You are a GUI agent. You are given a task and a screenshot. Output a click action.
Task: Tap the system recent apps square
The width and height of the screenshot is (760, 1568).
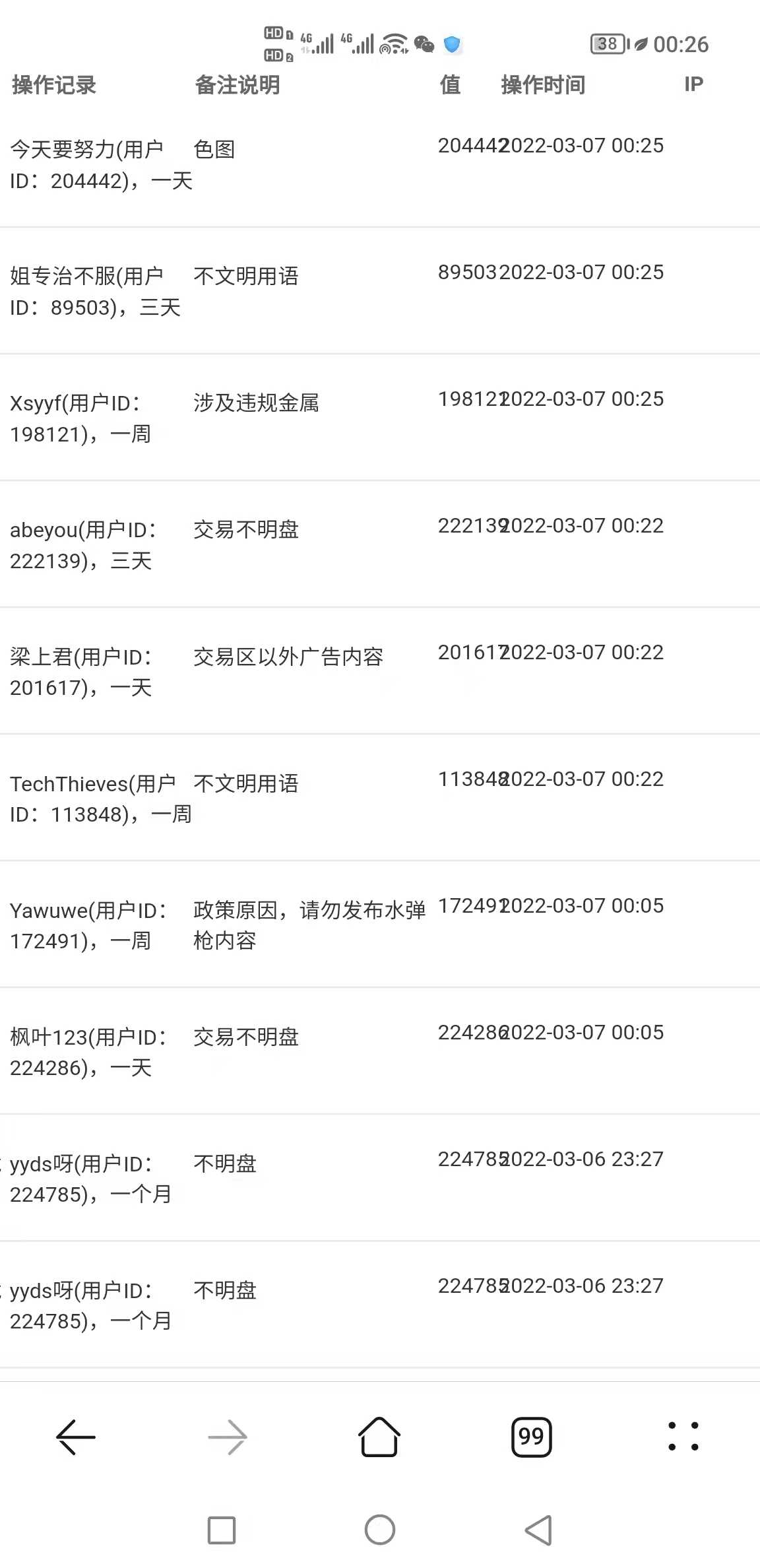[x=222, y=1530]
